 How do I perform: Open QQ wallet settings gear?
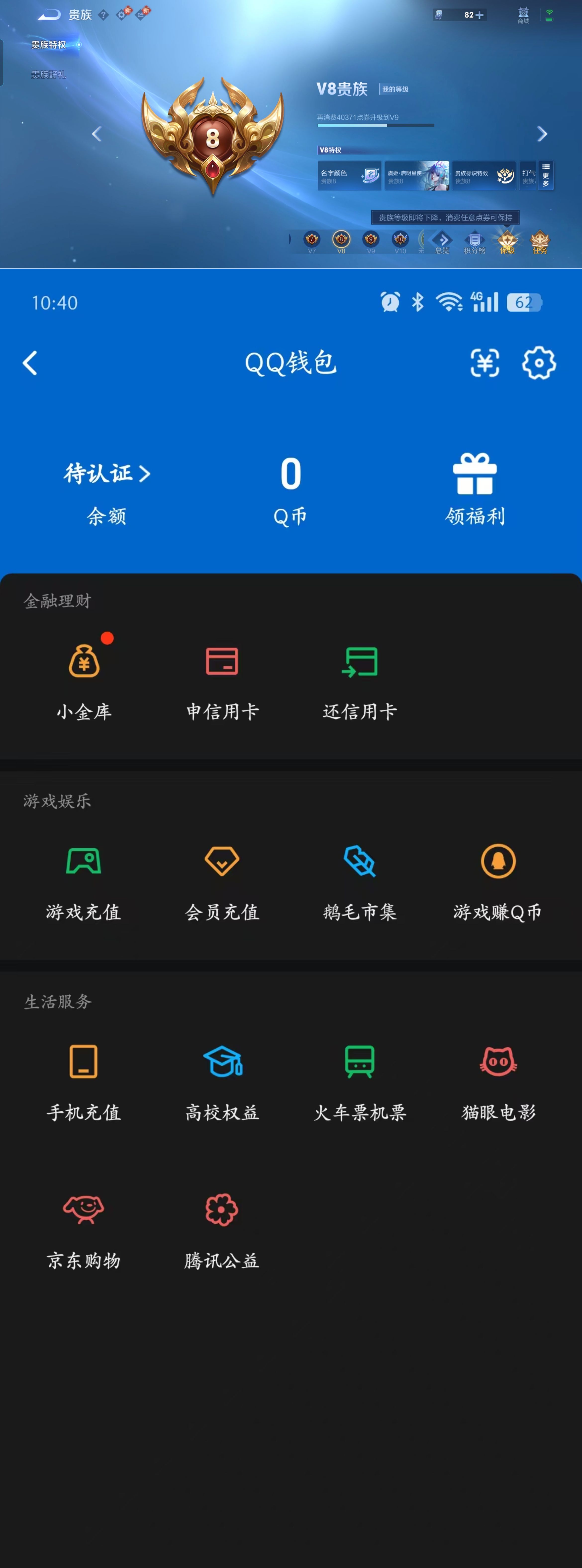tap(538, 363)
